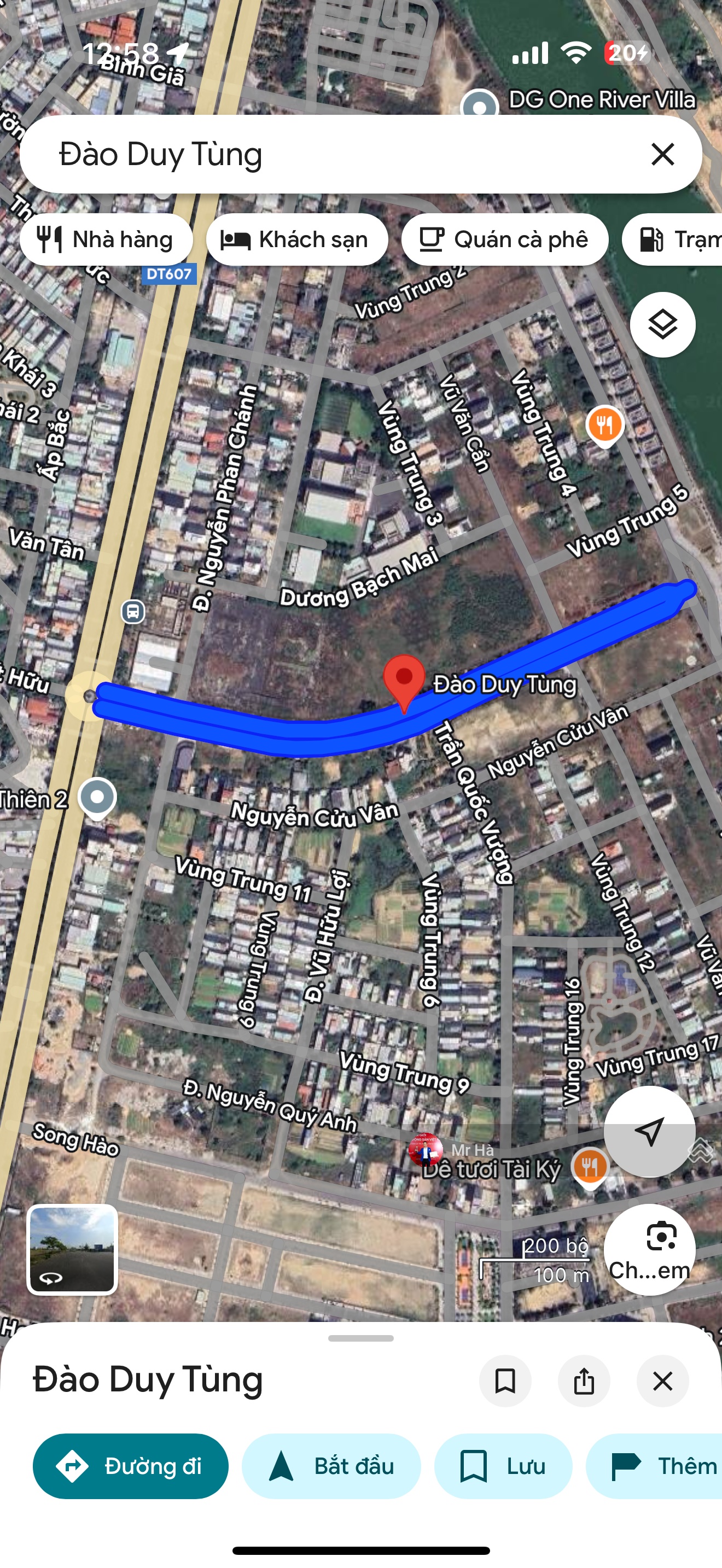Screen dimensions: 722x1568
Task: Open the map layers button
Action: click(x=662, y=324)
